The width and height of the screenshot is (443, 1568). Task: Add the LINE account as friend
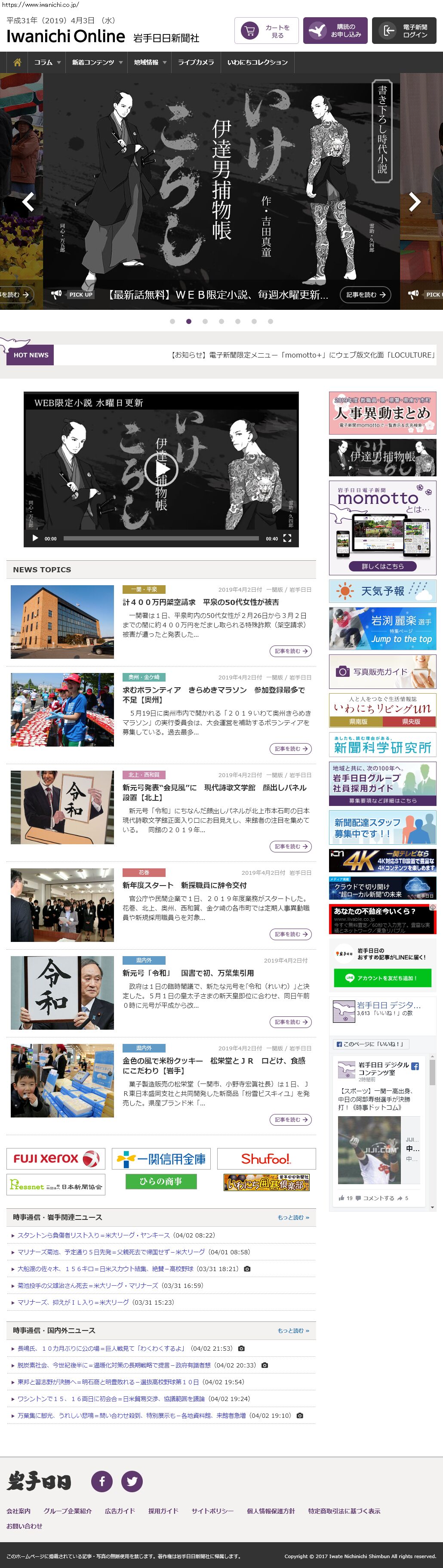(x=382, y=978)
